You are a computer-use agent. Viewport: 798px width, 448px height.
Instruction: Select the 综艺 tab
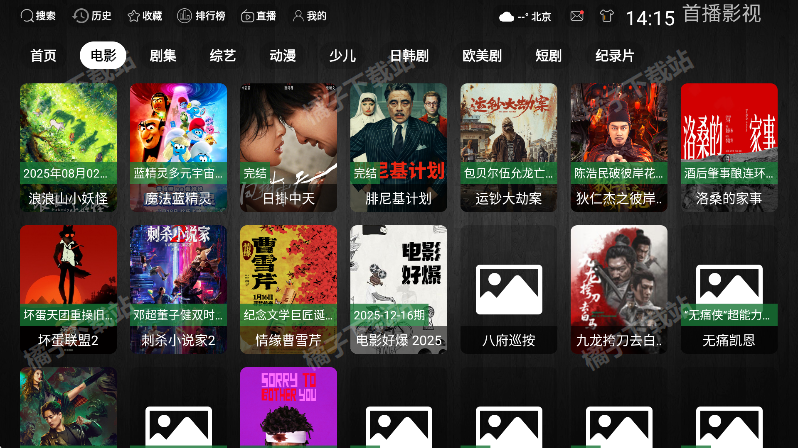point(223,56)
